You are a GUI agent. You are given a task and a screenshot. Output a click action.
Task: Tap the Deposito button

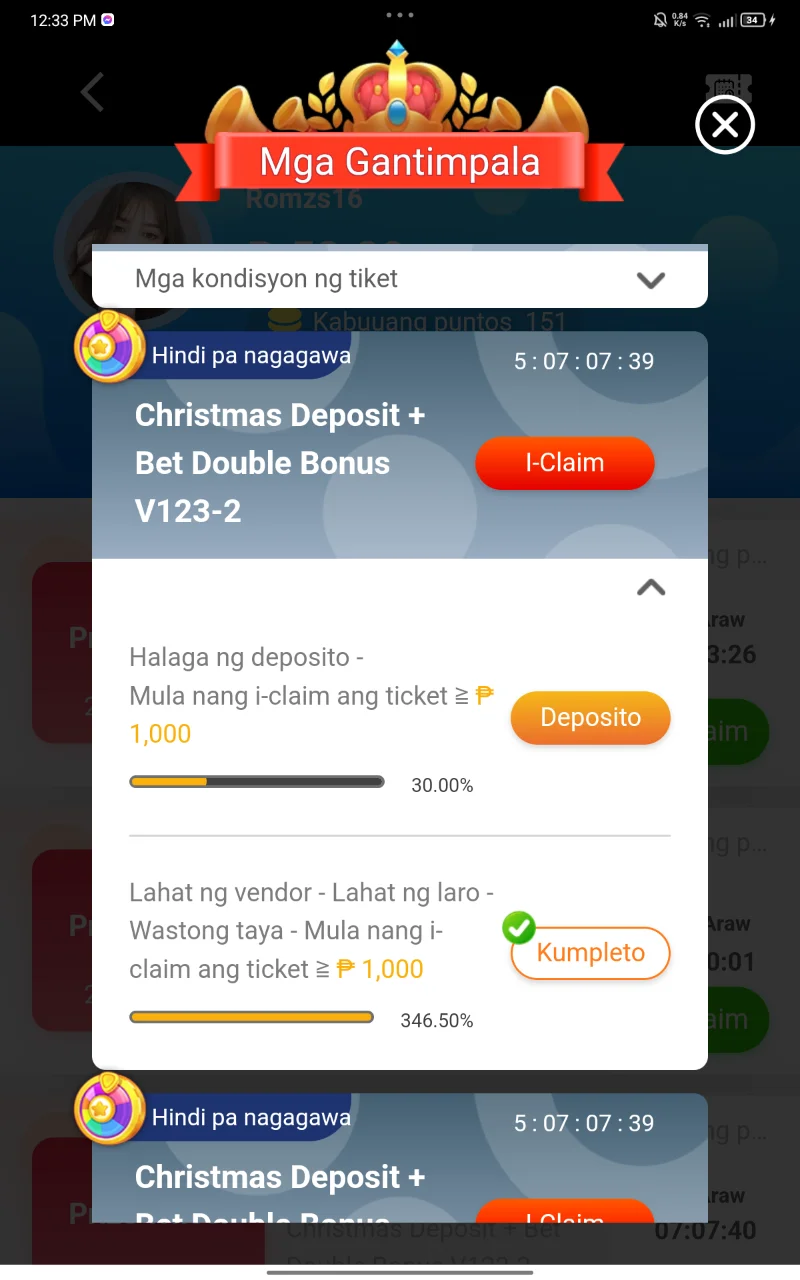pyautogui.click(x=590, y=718)
